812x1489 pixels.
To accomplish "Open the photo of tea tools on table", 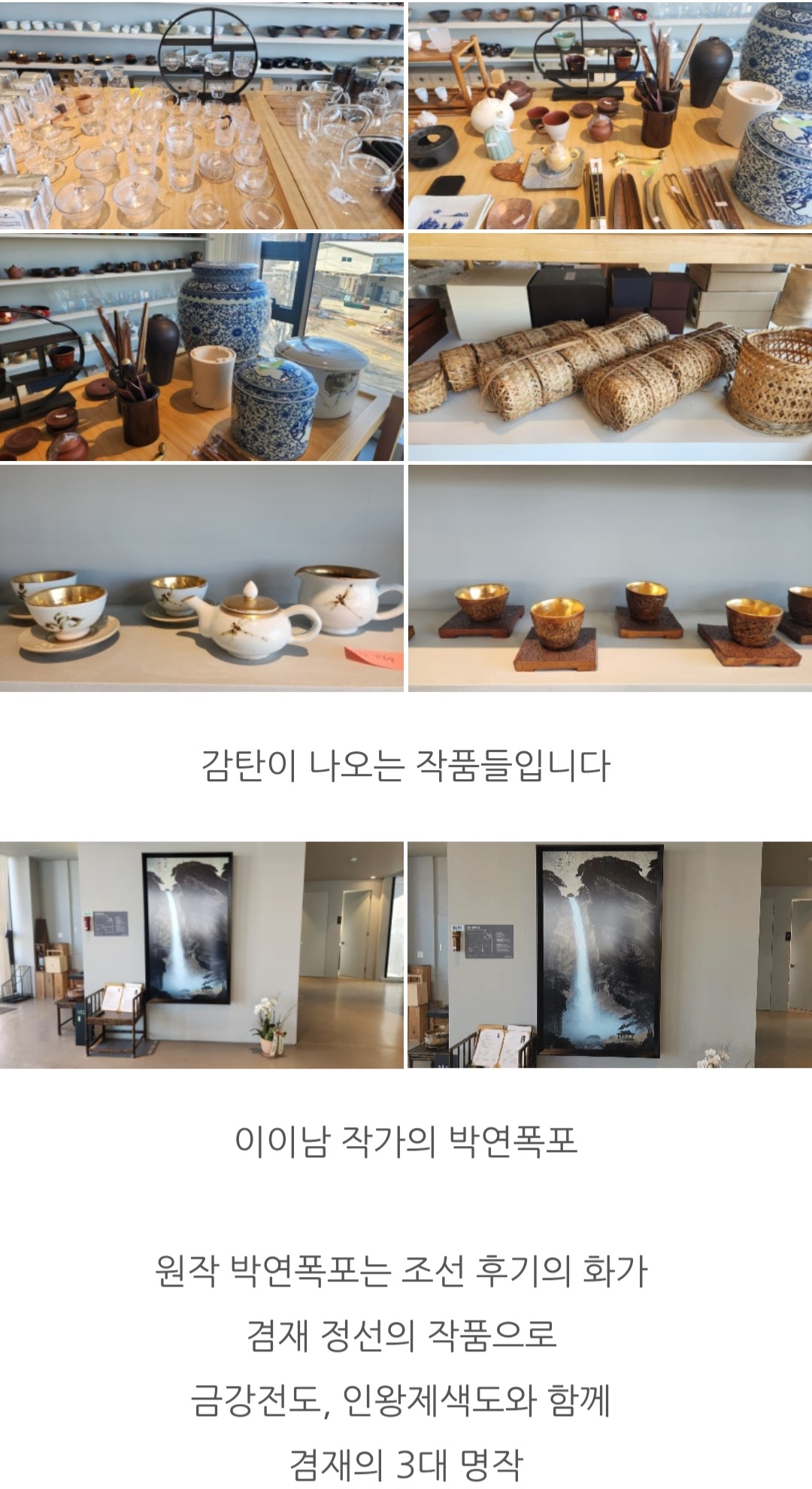I will click(610, 115).
